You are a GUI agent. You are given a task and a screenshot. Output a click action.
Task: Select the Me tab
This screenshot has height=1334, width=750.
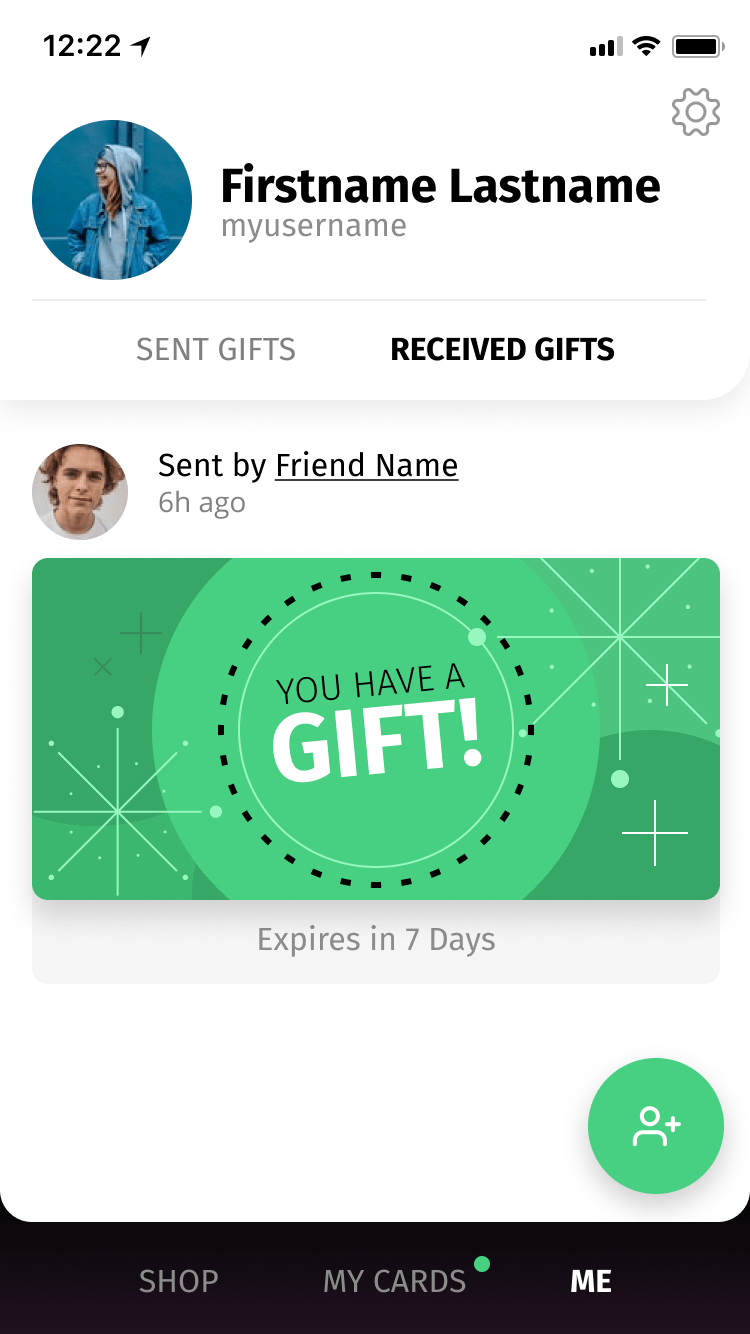[591, 1281]
